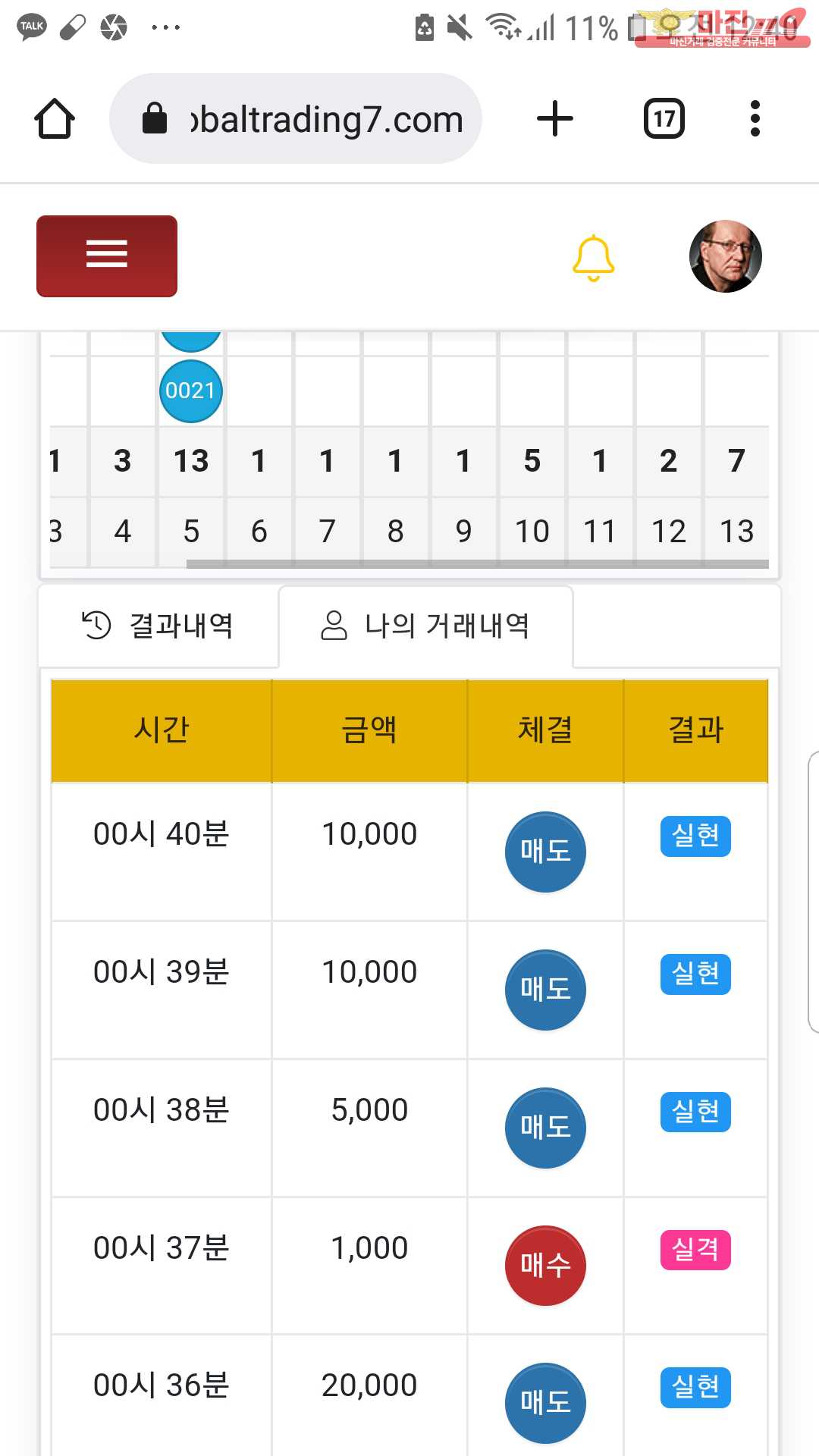The height and width of the screenshot is (1456, 819).
Task: Tap the browser home button
Action: tap(55, 119)
